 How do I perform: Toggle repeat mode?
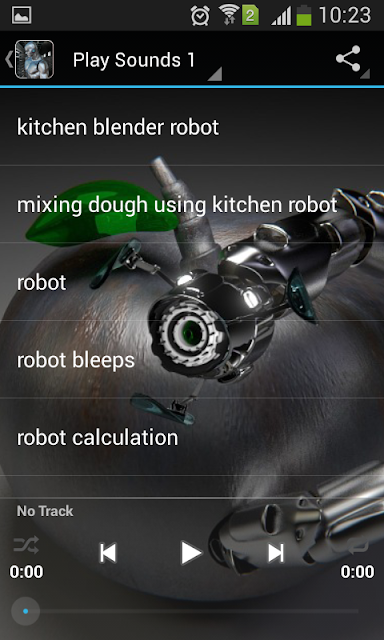point(358,546)
